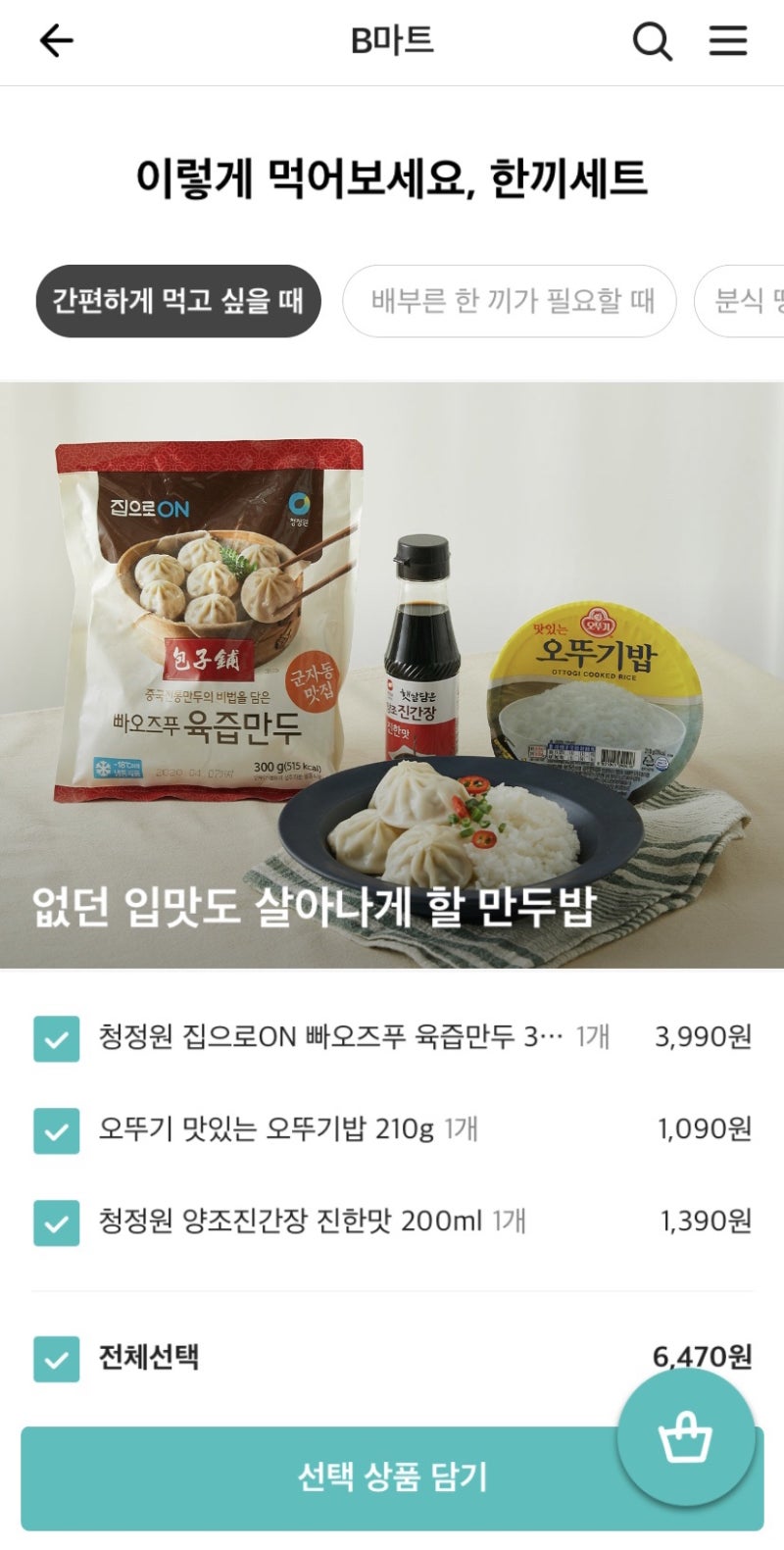Switch to the 분식 chip
Screen dimensions: 784x1550
[740, 301]
